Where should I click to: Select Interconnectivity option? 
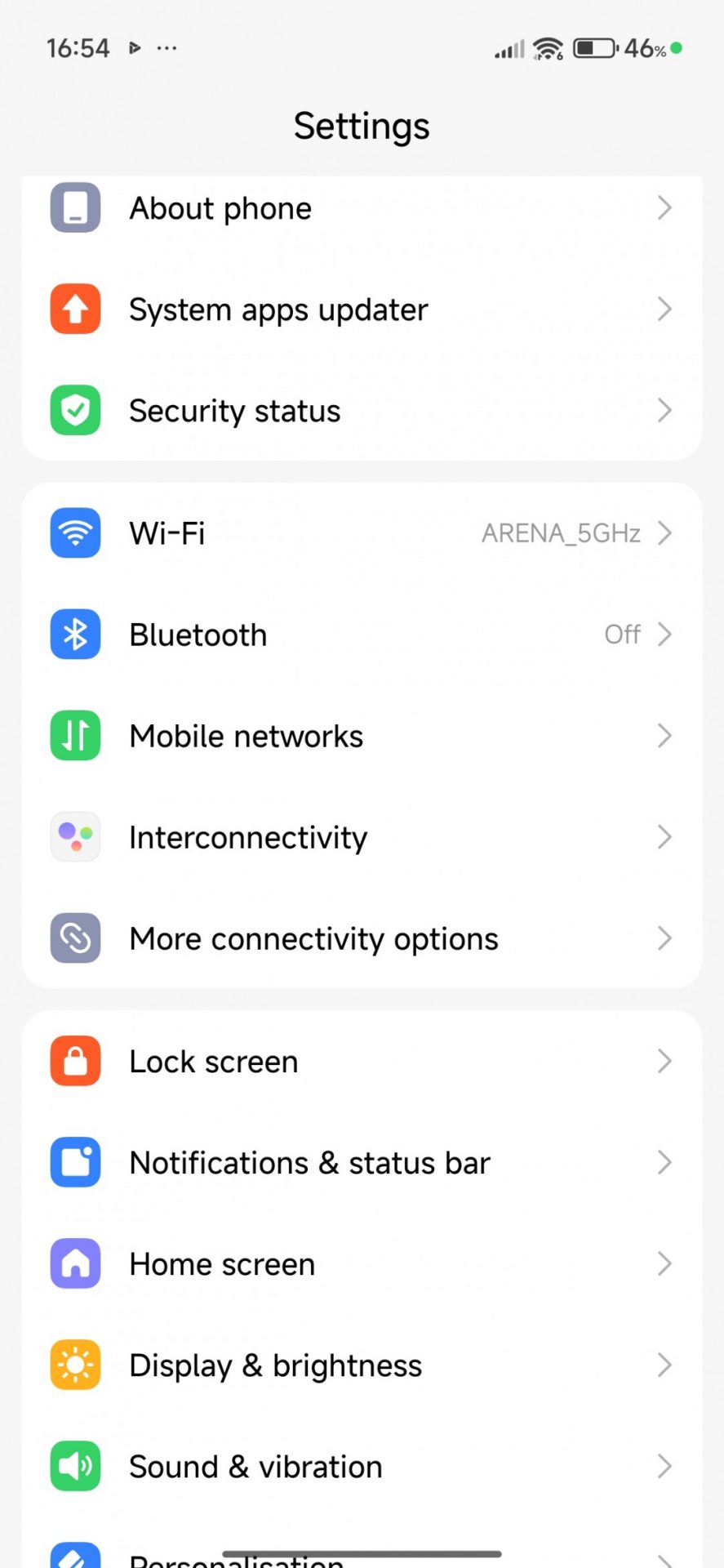[248, 837]
